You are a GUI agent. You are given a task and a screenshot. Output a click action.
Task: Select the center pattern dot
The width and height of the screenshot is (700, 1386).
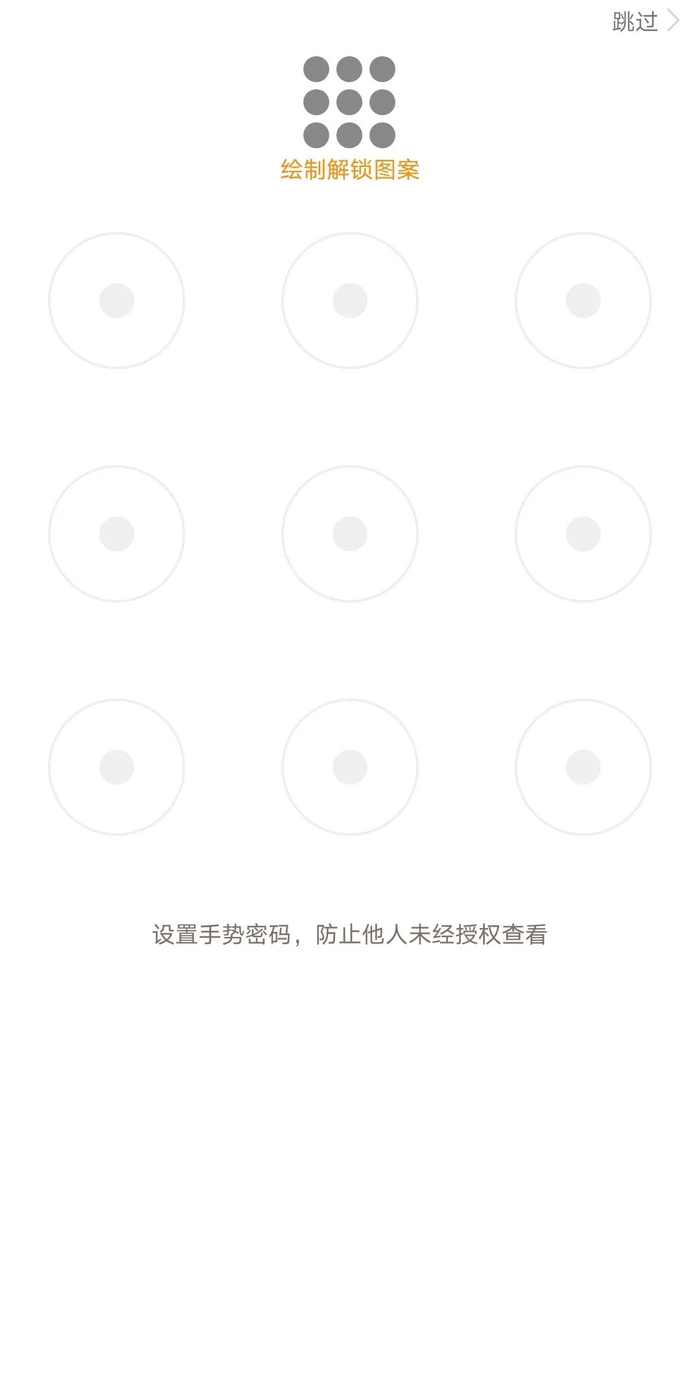[x=350, y=534]
